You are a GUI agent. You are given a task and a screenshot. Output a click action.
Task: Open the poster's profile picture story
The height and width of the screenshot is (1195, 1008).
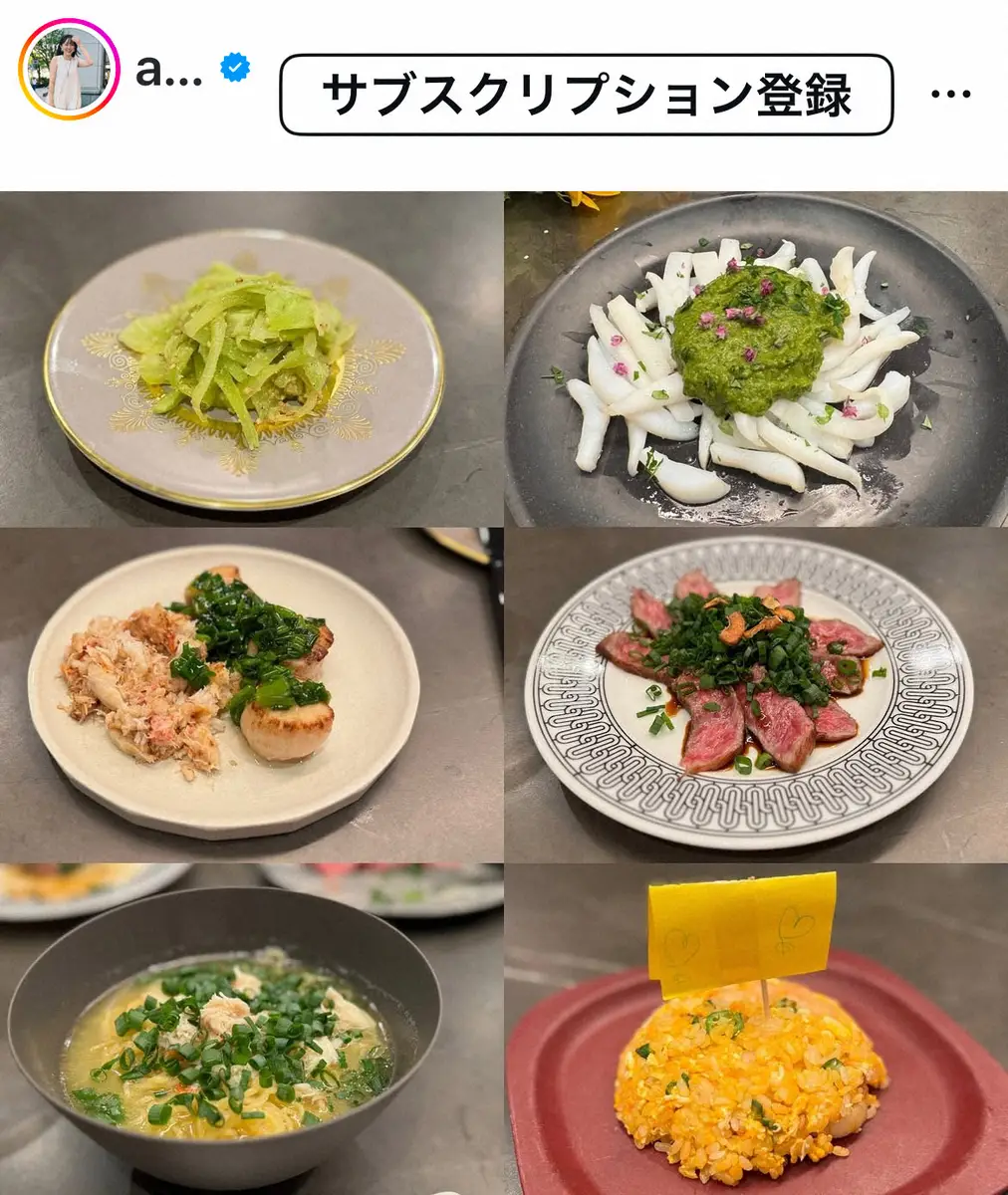tap(69, 70)
